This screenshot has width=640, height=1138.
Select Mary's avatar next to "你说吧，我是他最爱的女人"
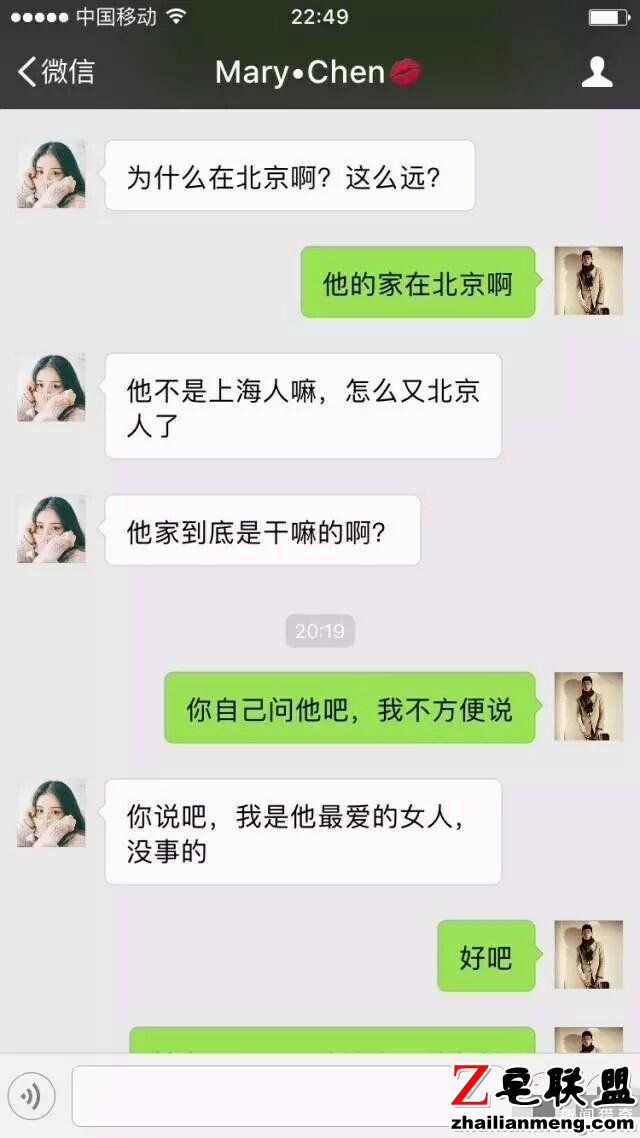(51, 813)
